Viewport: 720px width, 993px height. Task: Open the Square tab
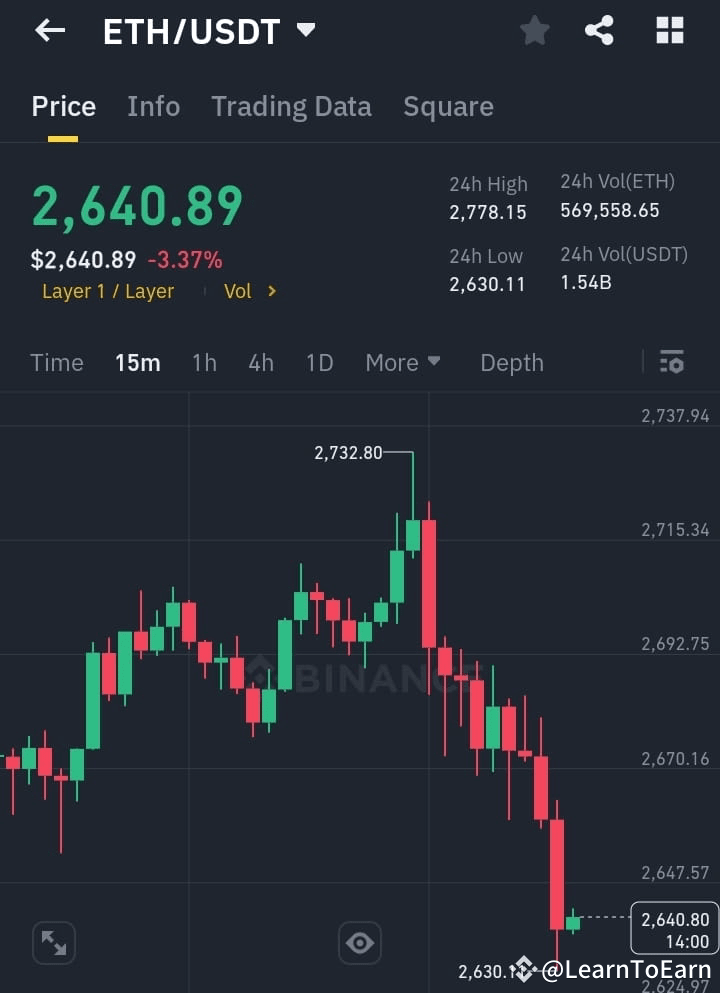448,106
